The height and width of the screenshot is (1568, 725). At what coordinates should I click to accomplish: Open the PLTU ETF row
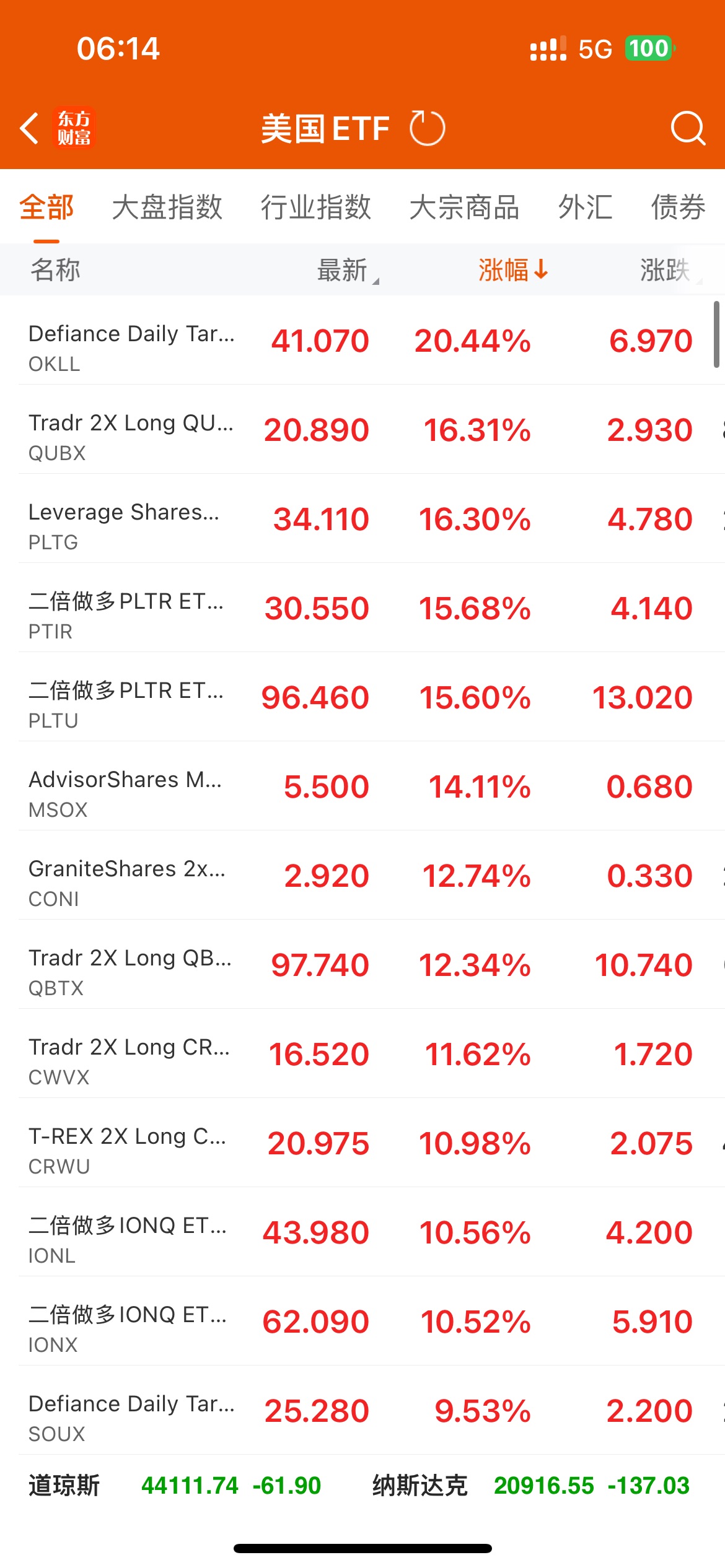pos(362,697)
